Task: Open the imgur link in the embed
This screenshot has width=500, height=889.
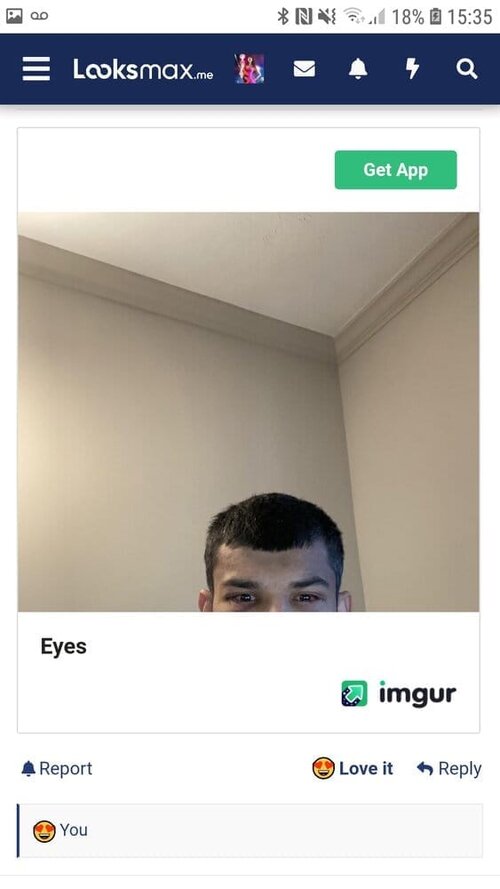Action: (x=399, y=694)
